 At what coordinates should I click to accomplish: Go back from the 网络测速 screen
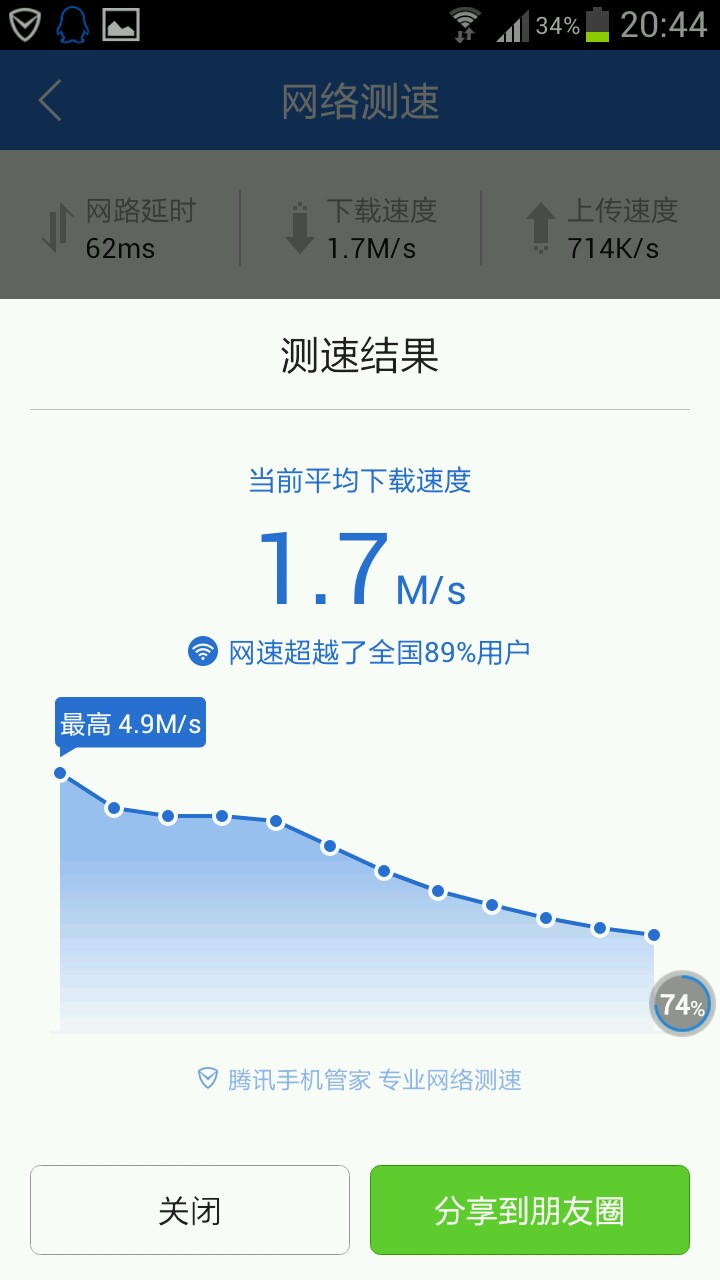click(50, 101)
